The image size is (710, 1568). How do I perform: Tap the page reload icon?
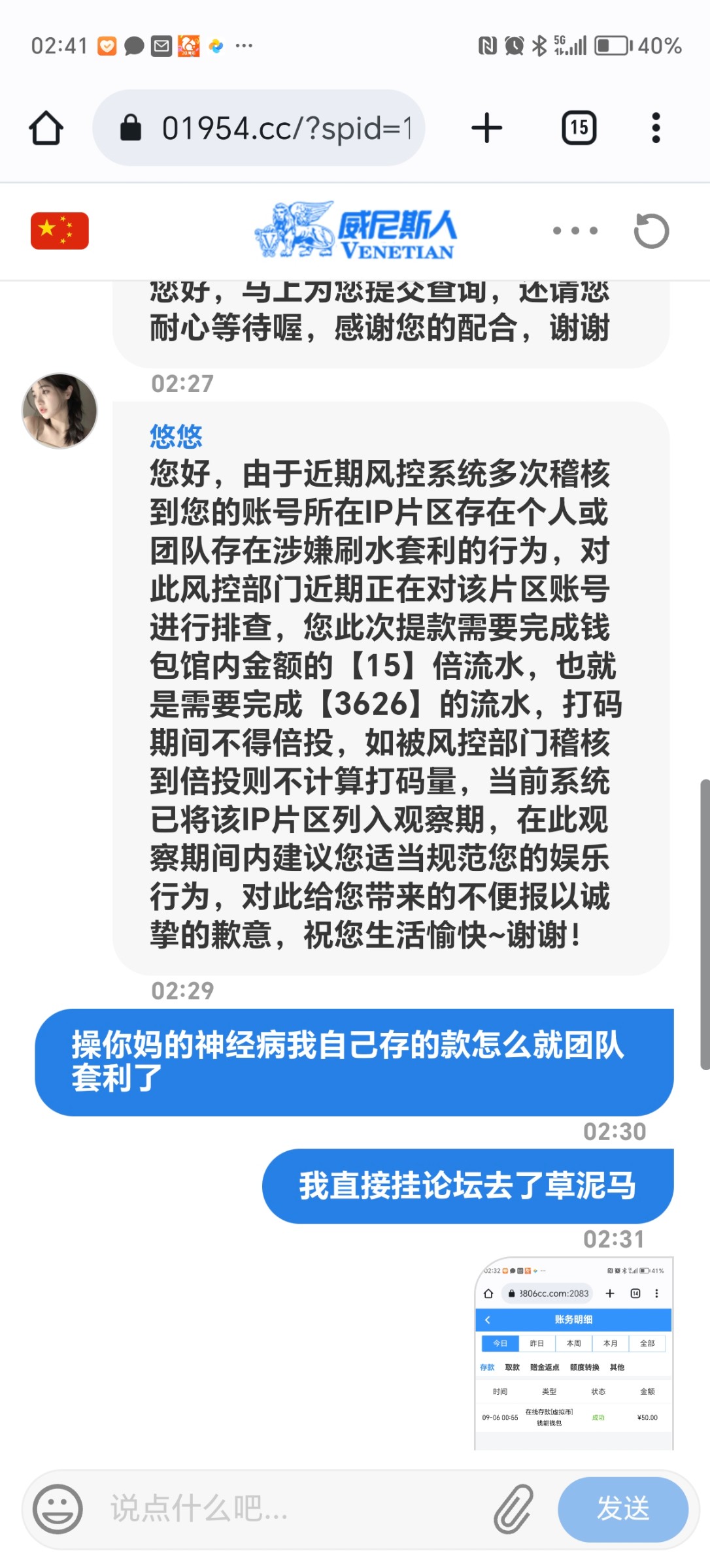[652, 231]
